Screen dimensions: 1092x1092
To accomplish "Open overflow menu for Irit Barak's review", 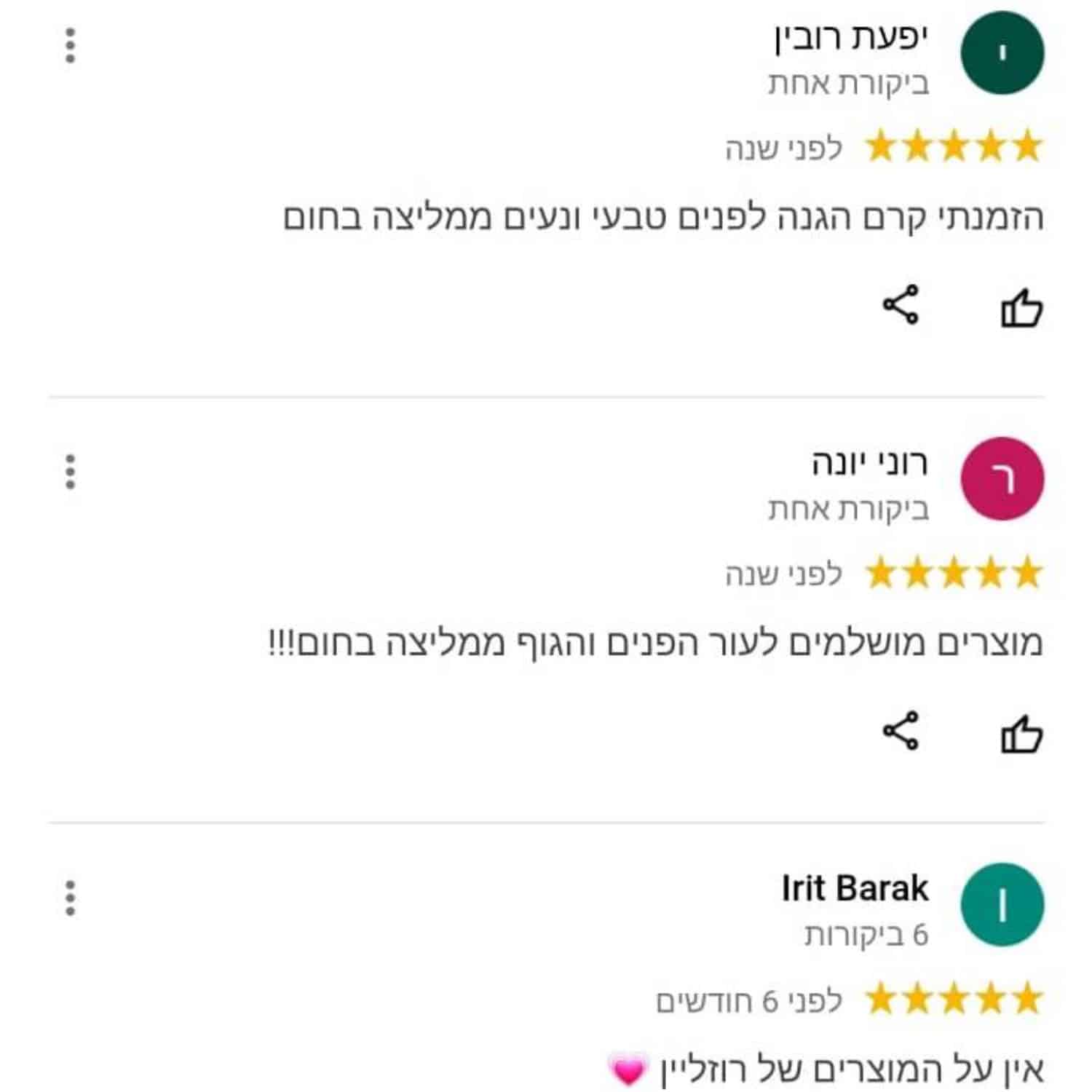I will pos(70,898).
